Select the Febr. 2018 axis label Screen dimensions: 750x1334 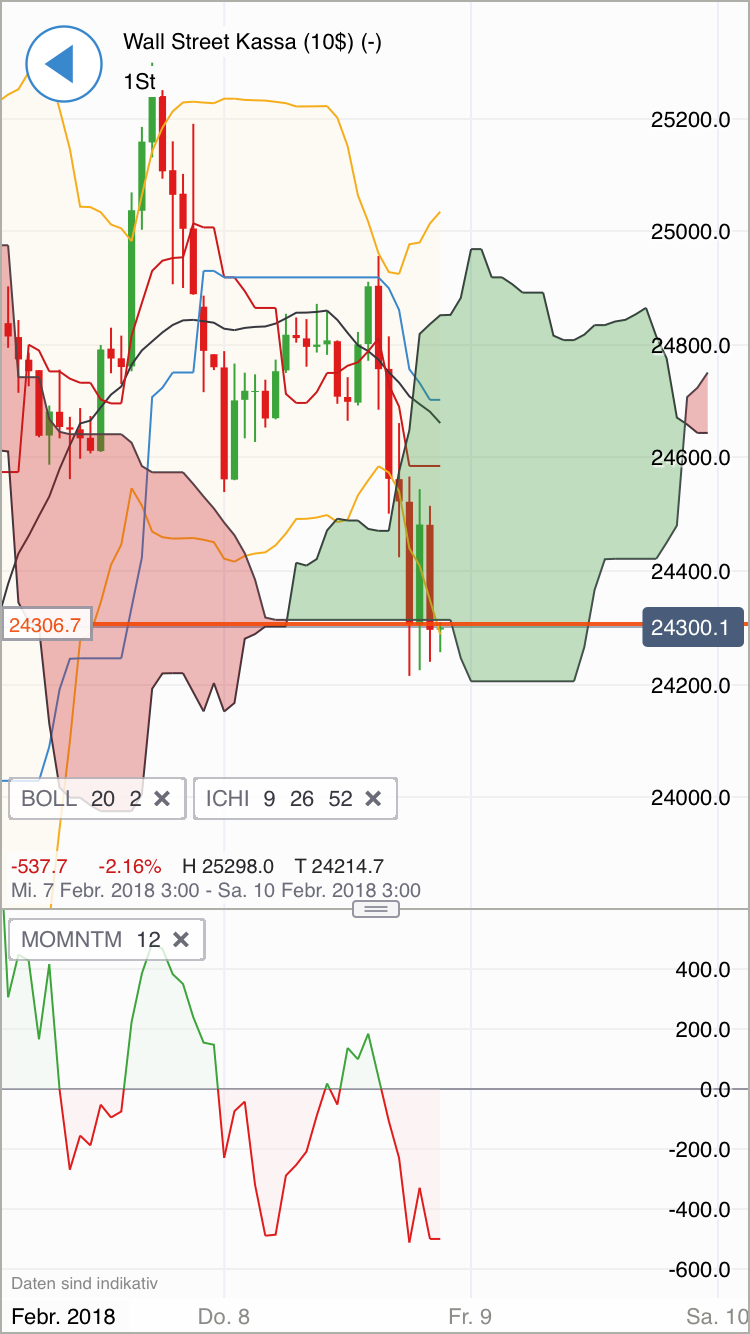65,1317
